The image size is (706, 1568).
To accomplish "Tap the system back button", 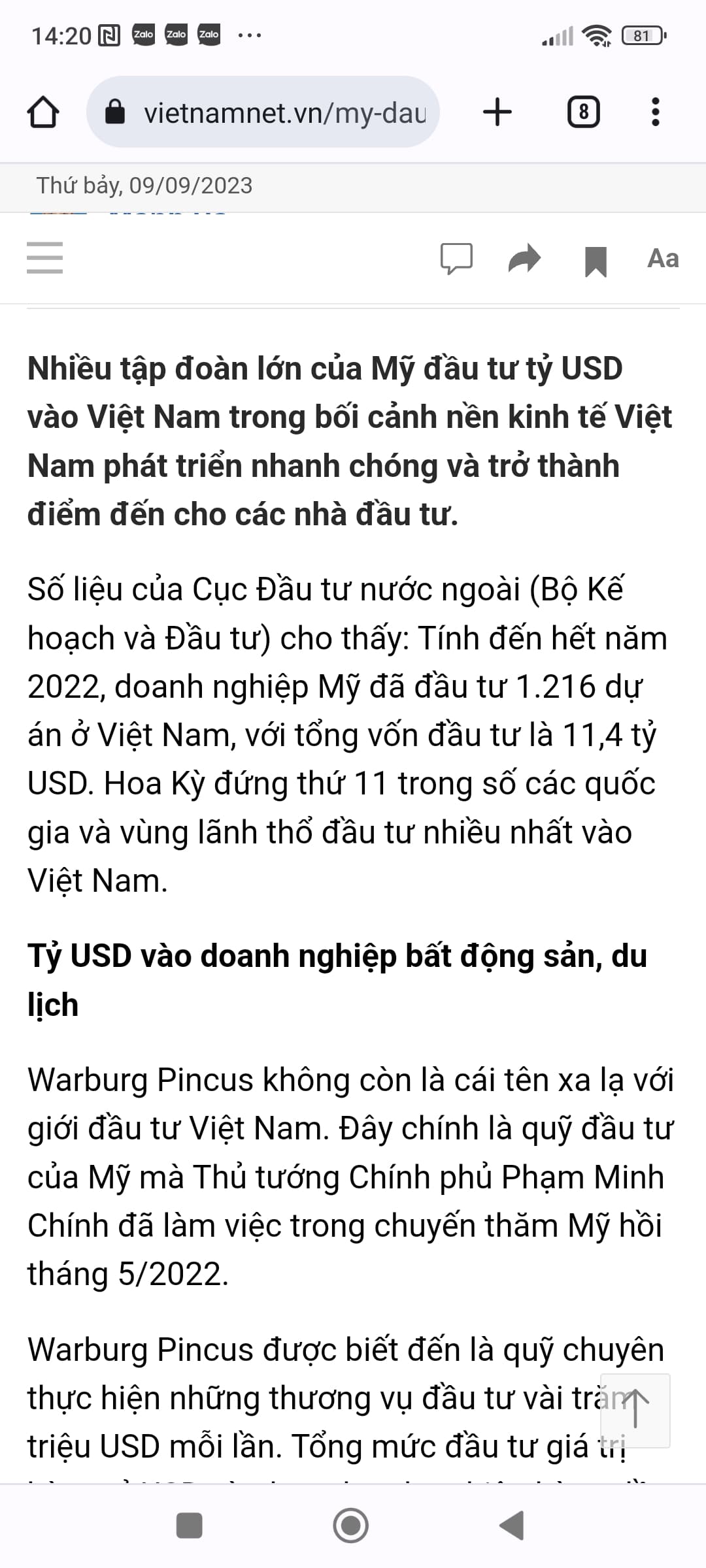I will tap(512, 1526).
